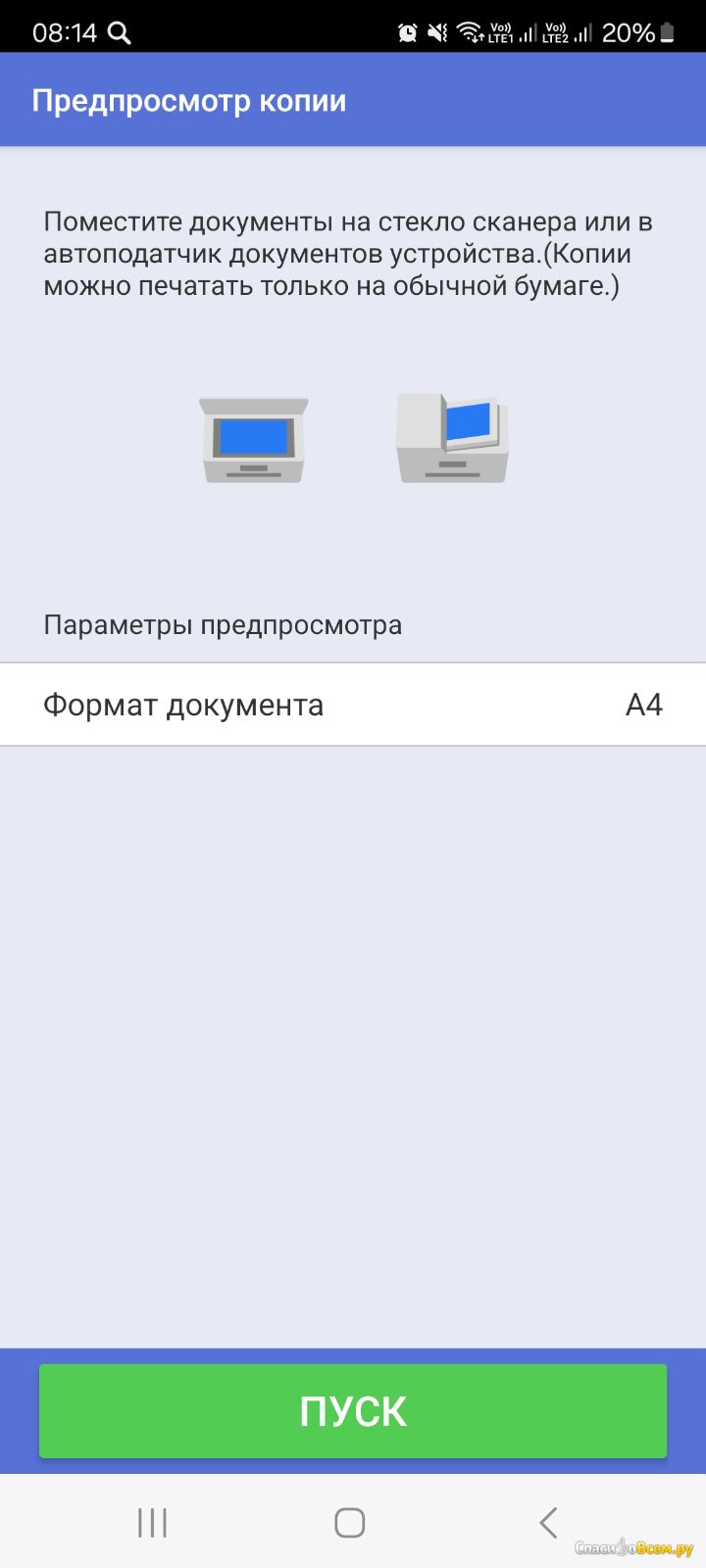Open the Формат документа setting
The width and height of the screenshot is (706, 1568).
click(x=353, y=705)
